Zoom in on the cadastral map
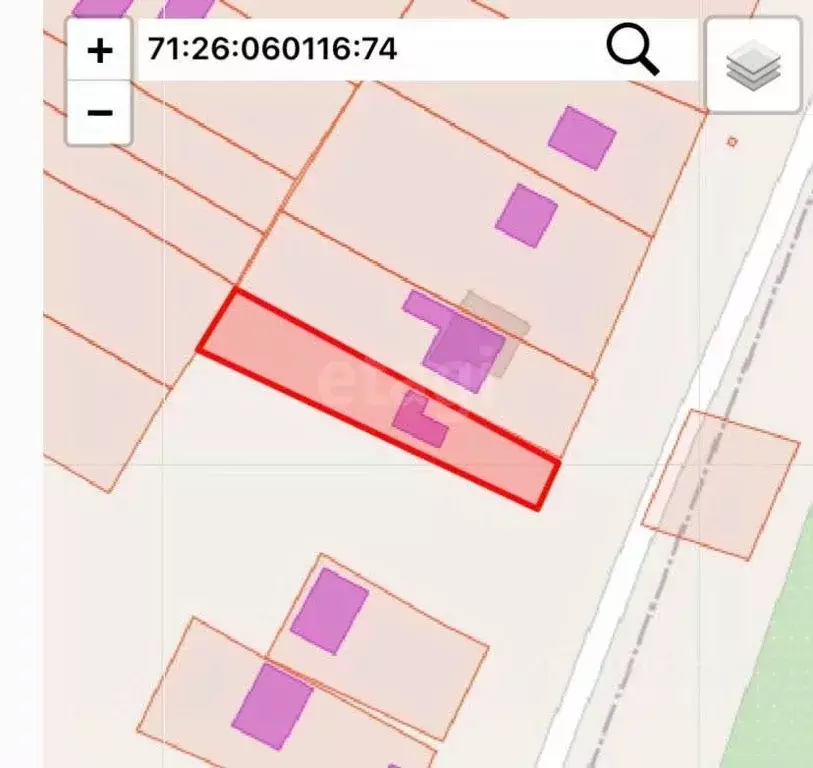 [x=99, y=50]
